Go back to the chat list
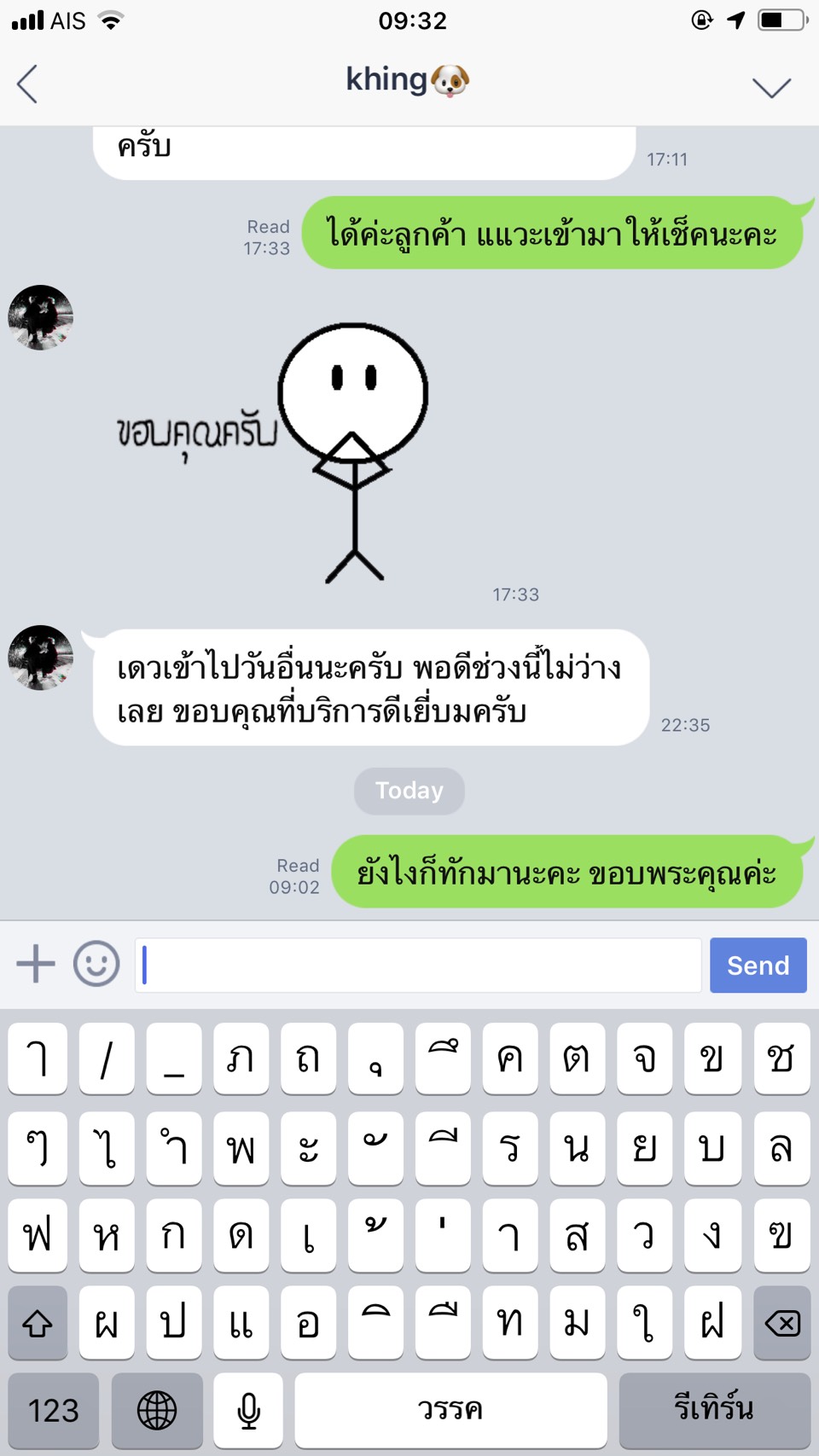This screenshot has height=1456, width=819. click(x=27, y=84)
